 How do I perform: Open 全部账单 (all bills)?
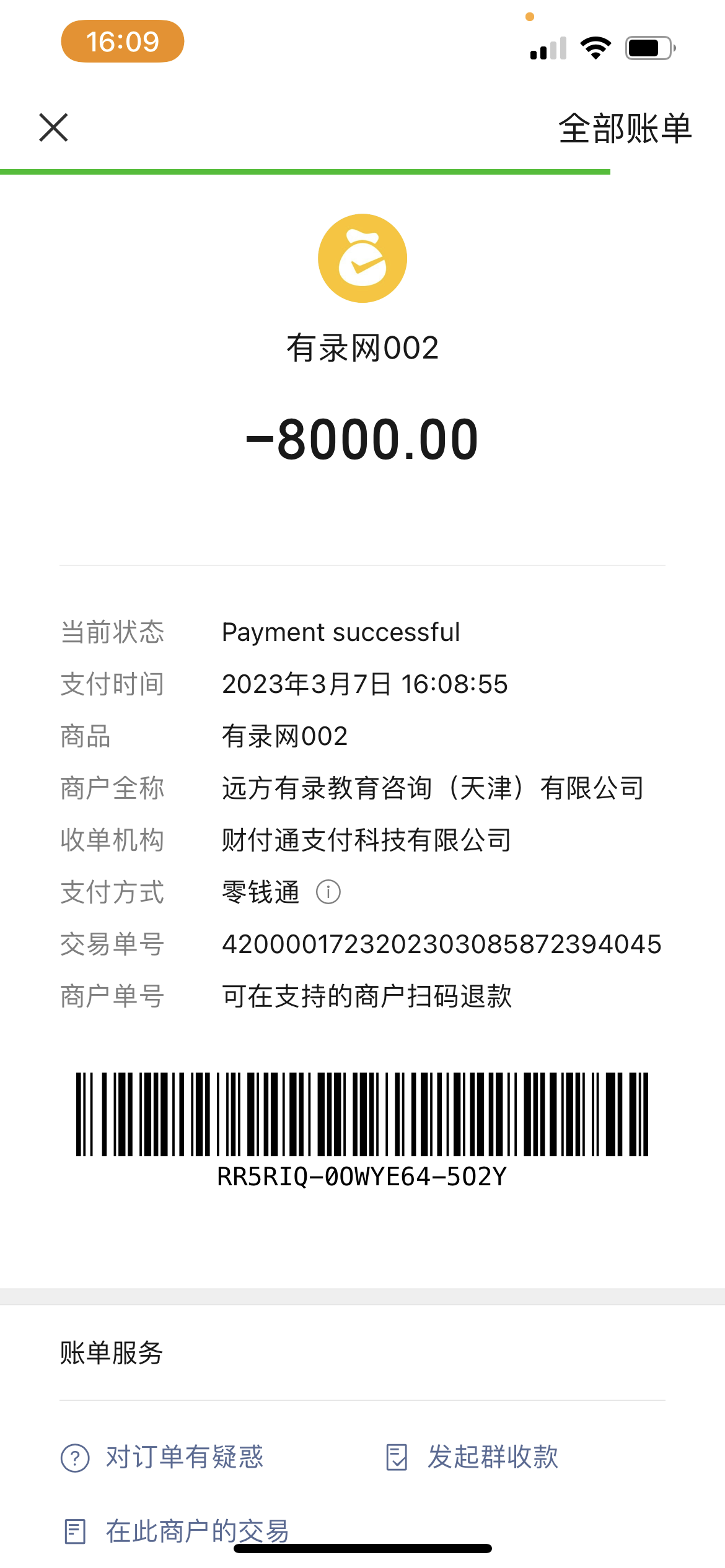(x=625, y=129)
